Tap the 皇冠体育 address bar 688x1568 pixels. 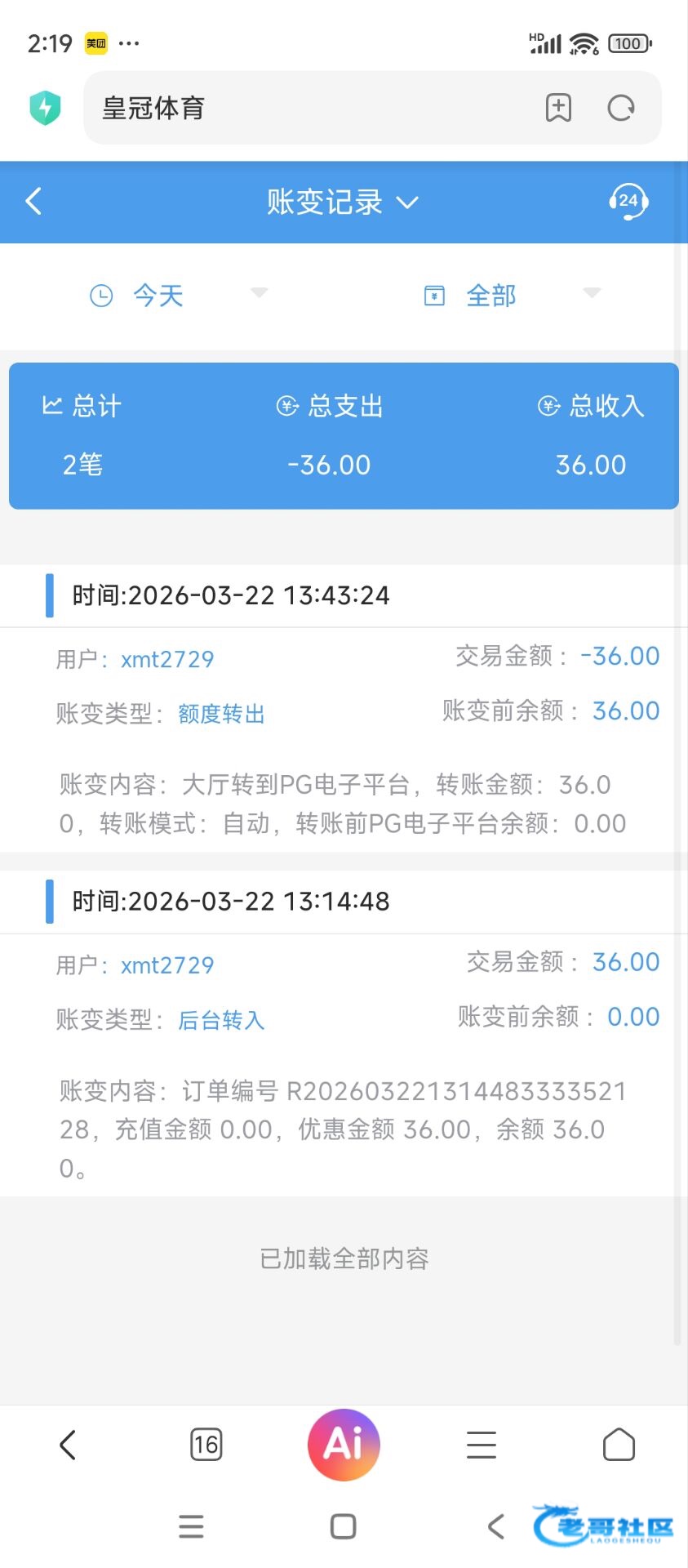(310, 108)
